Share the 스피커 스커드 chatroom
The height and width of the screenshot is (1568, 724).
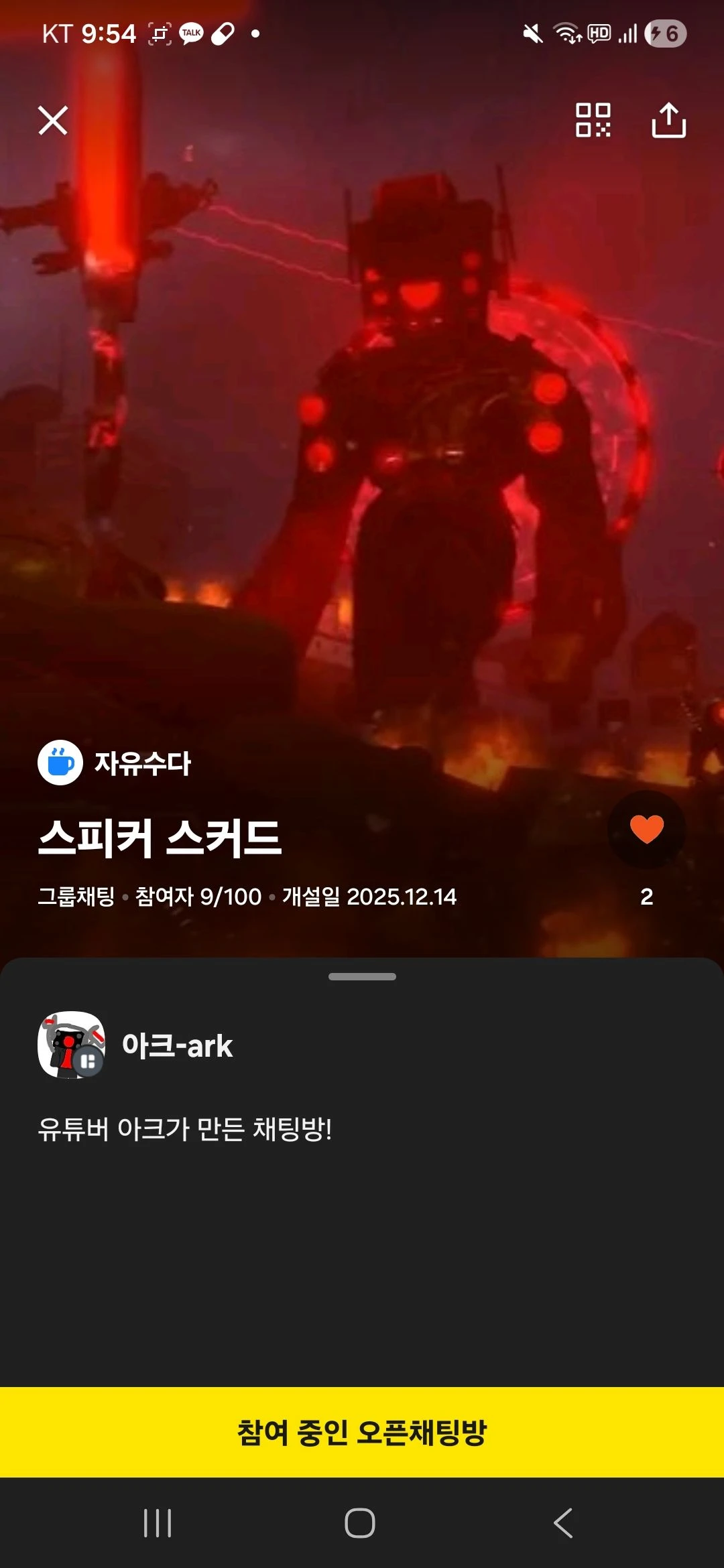(x=668, y=121)
